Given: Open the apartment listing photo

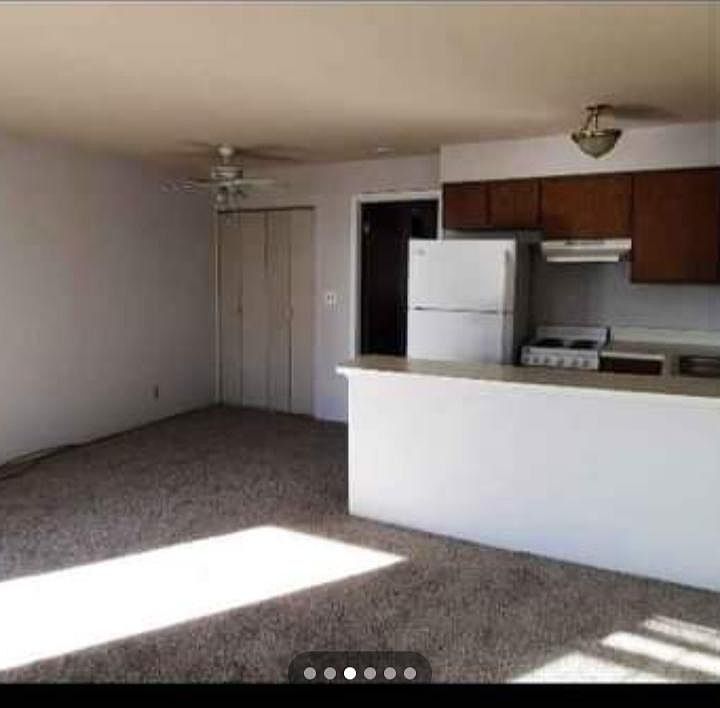Looking at the screenshot, I should pyautogui.click(x=360, y=340).
